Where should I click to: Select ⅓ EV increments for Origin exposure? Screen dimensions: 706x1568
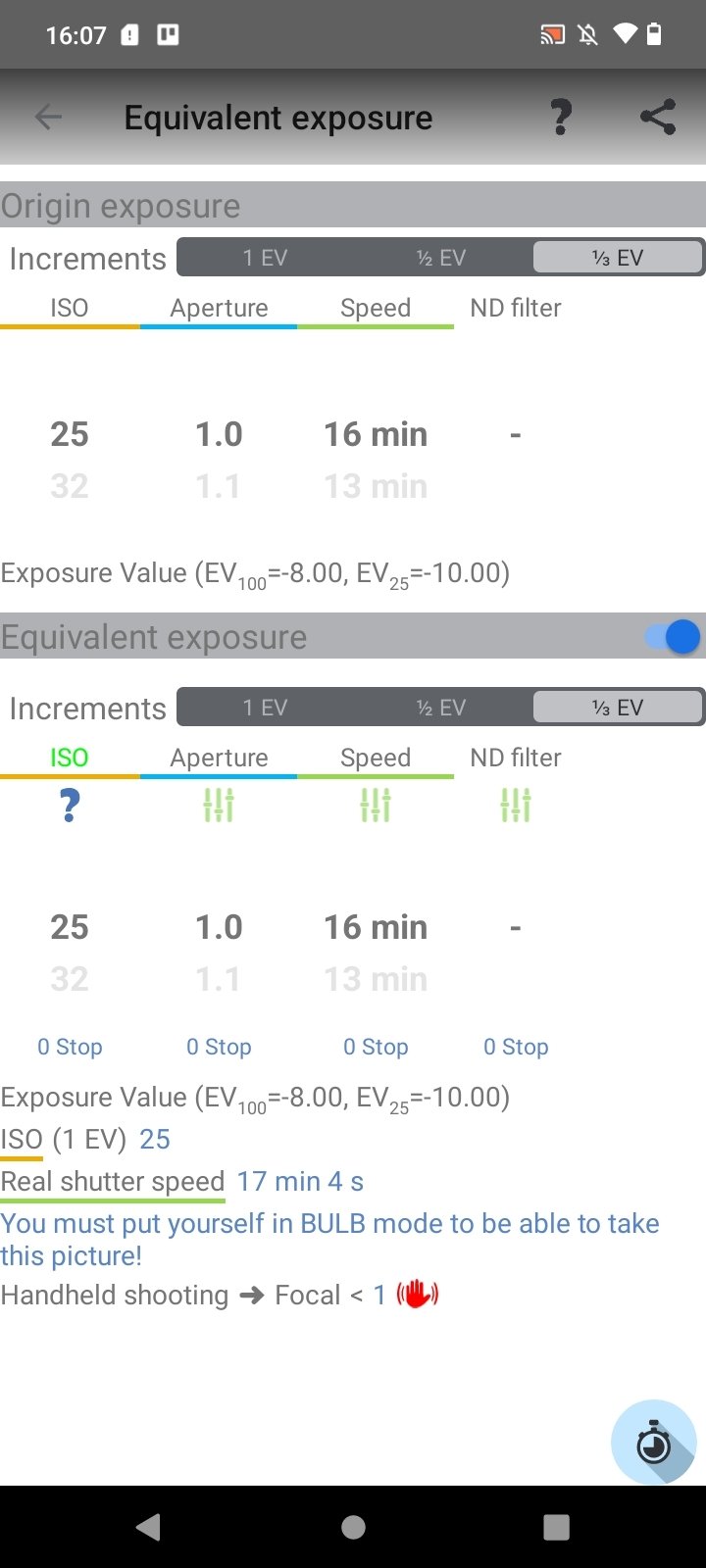(618, 258)
